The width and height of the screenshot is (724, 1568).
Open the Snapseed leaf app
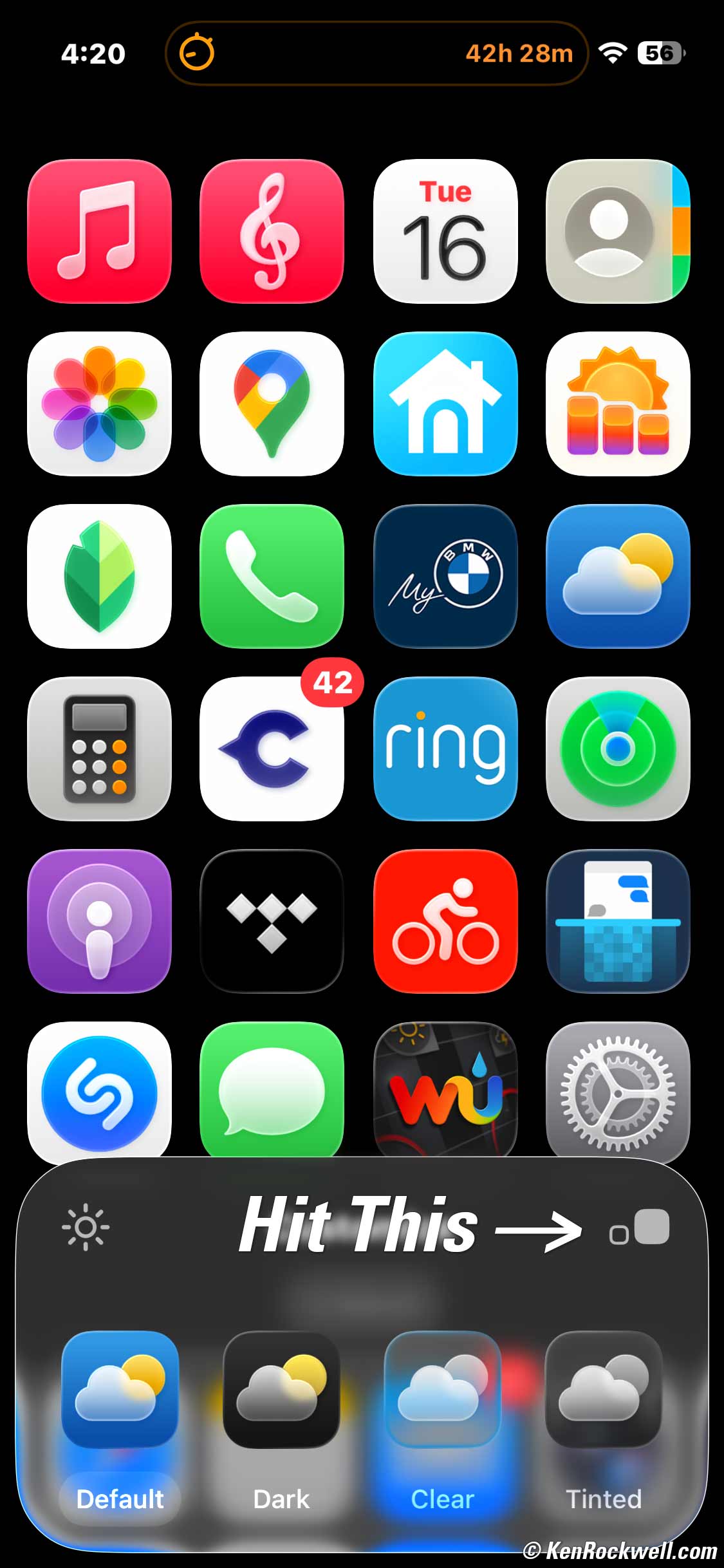(x=100, y=576)
